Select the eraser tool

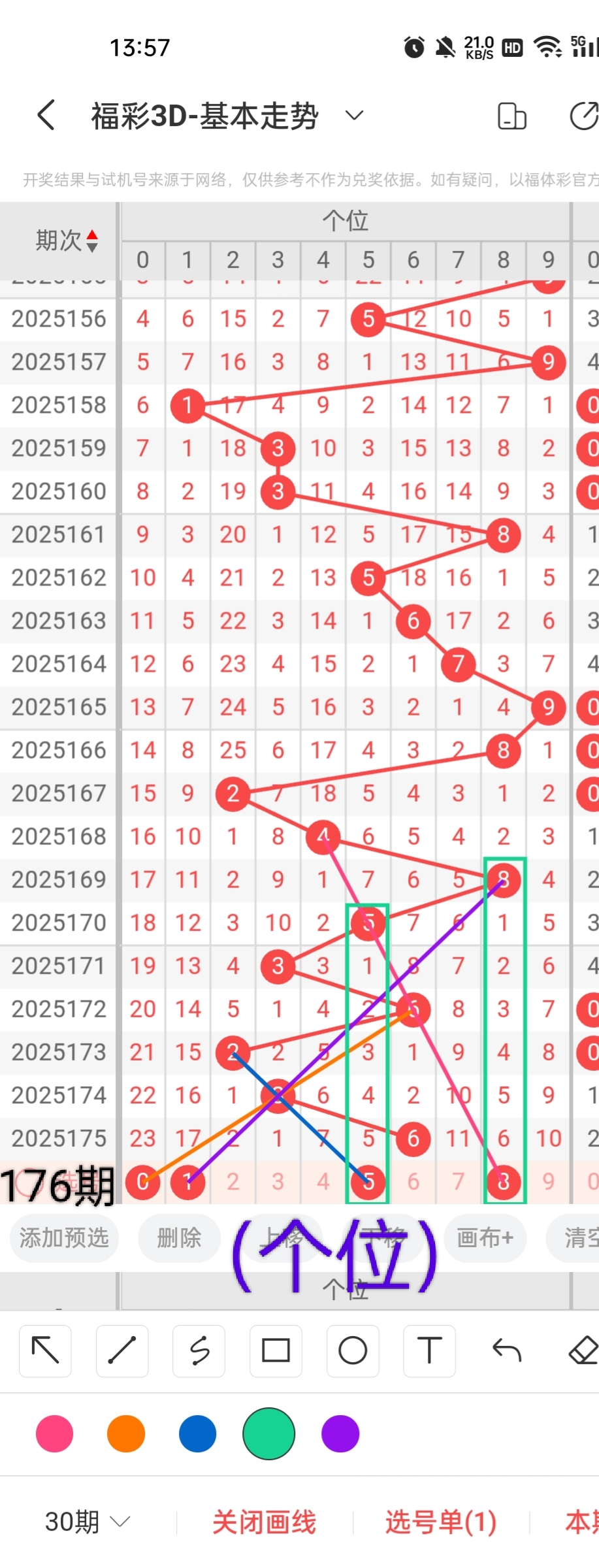(583, 1350)
